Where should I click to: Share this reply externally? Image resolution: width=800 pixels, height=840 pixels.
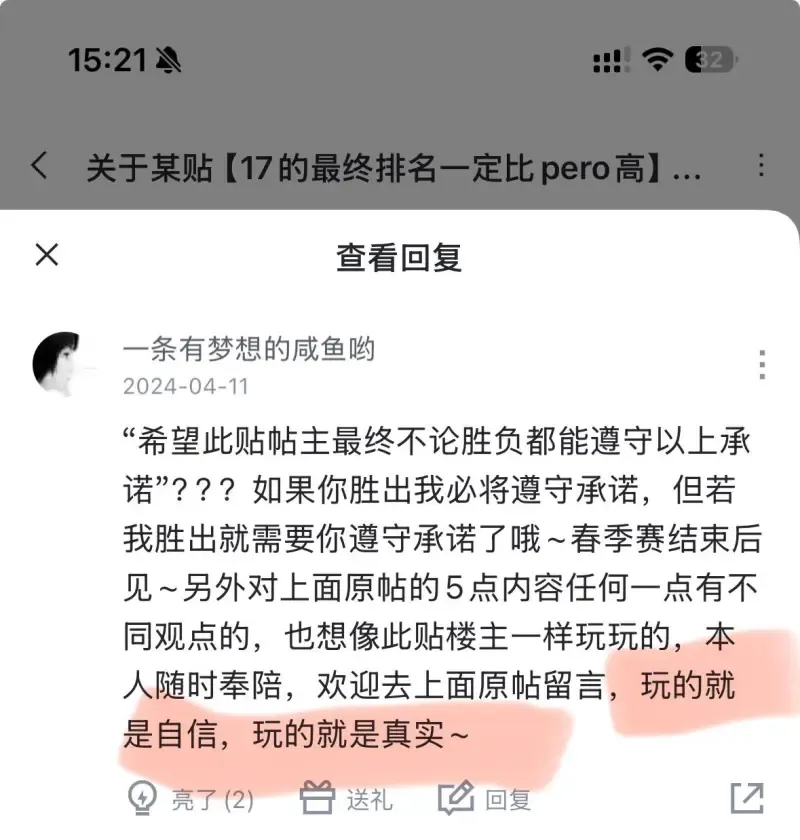pyautogui.click(x=747, y=797)
